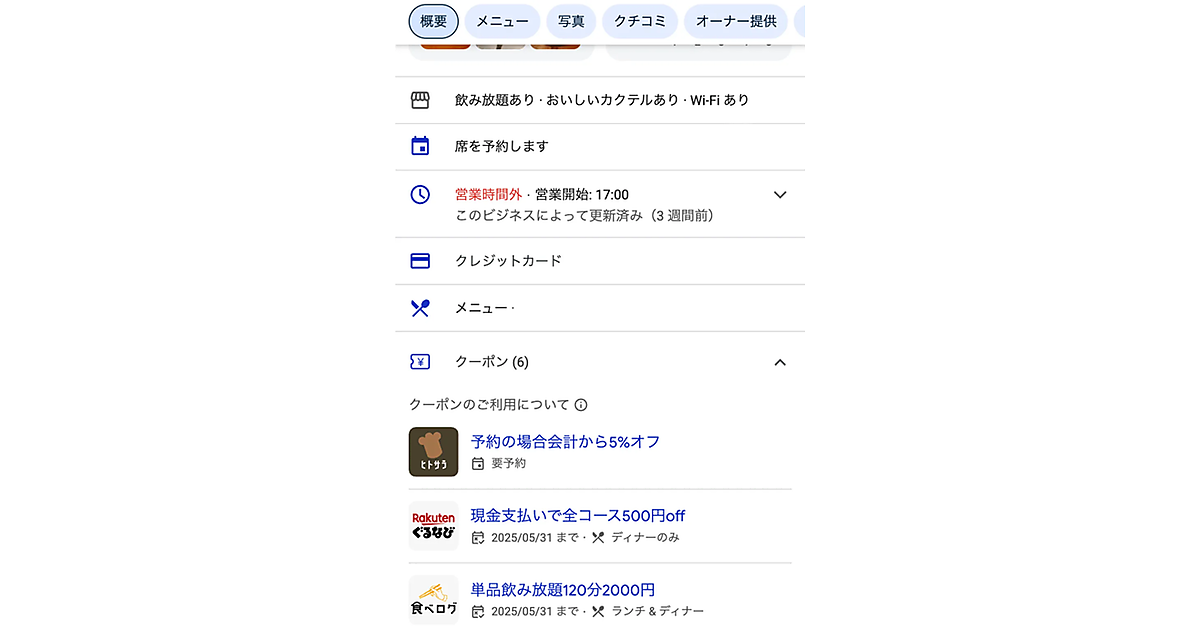This screenshot has height=630, width=1200.
Task: Switch to the 概要 tab
Action: (433, 21)
